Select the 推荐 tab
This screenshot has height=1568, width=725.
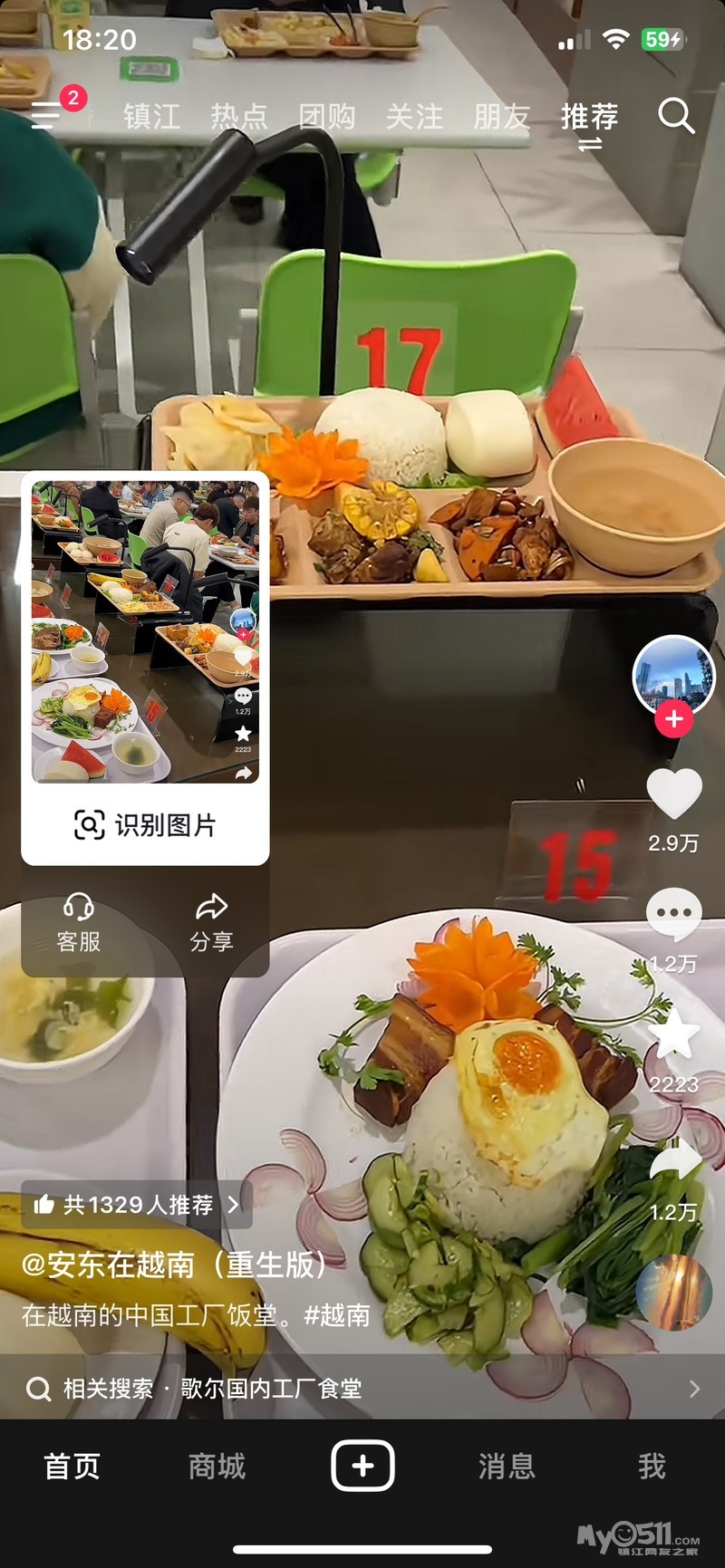[589, 117]
